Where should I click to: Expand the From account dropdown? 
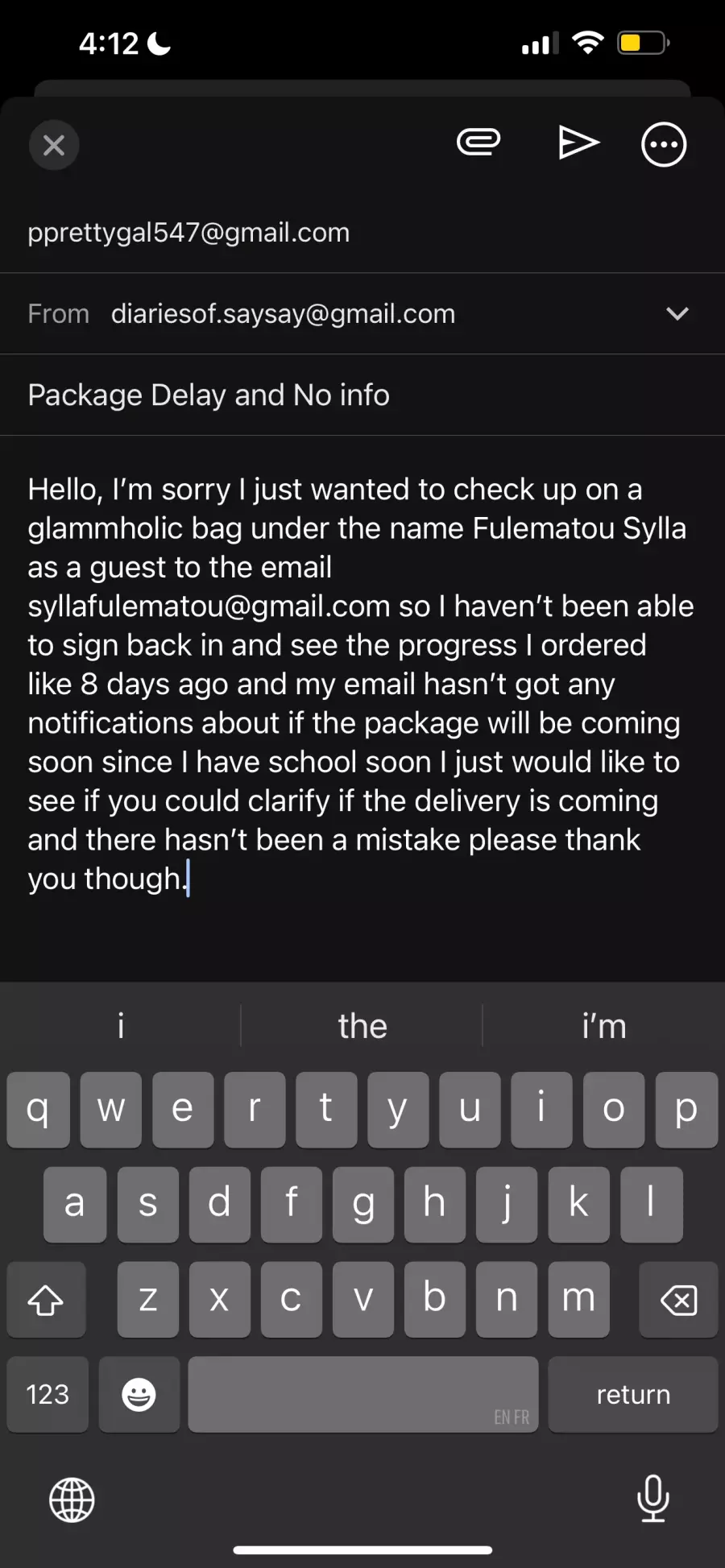coord(677,313)
